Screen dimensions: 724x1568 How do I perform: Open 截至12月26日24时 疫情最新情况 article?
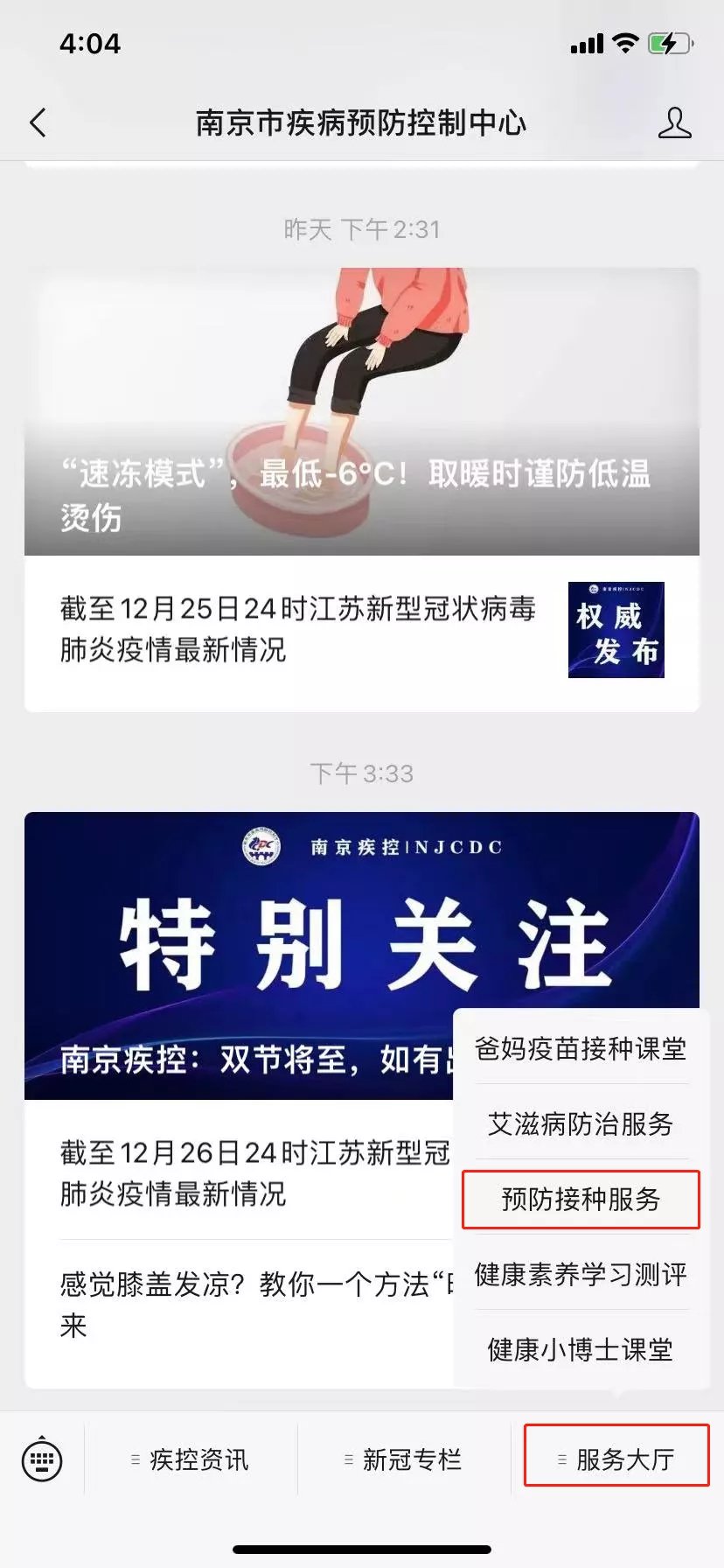pos(254,1172)
